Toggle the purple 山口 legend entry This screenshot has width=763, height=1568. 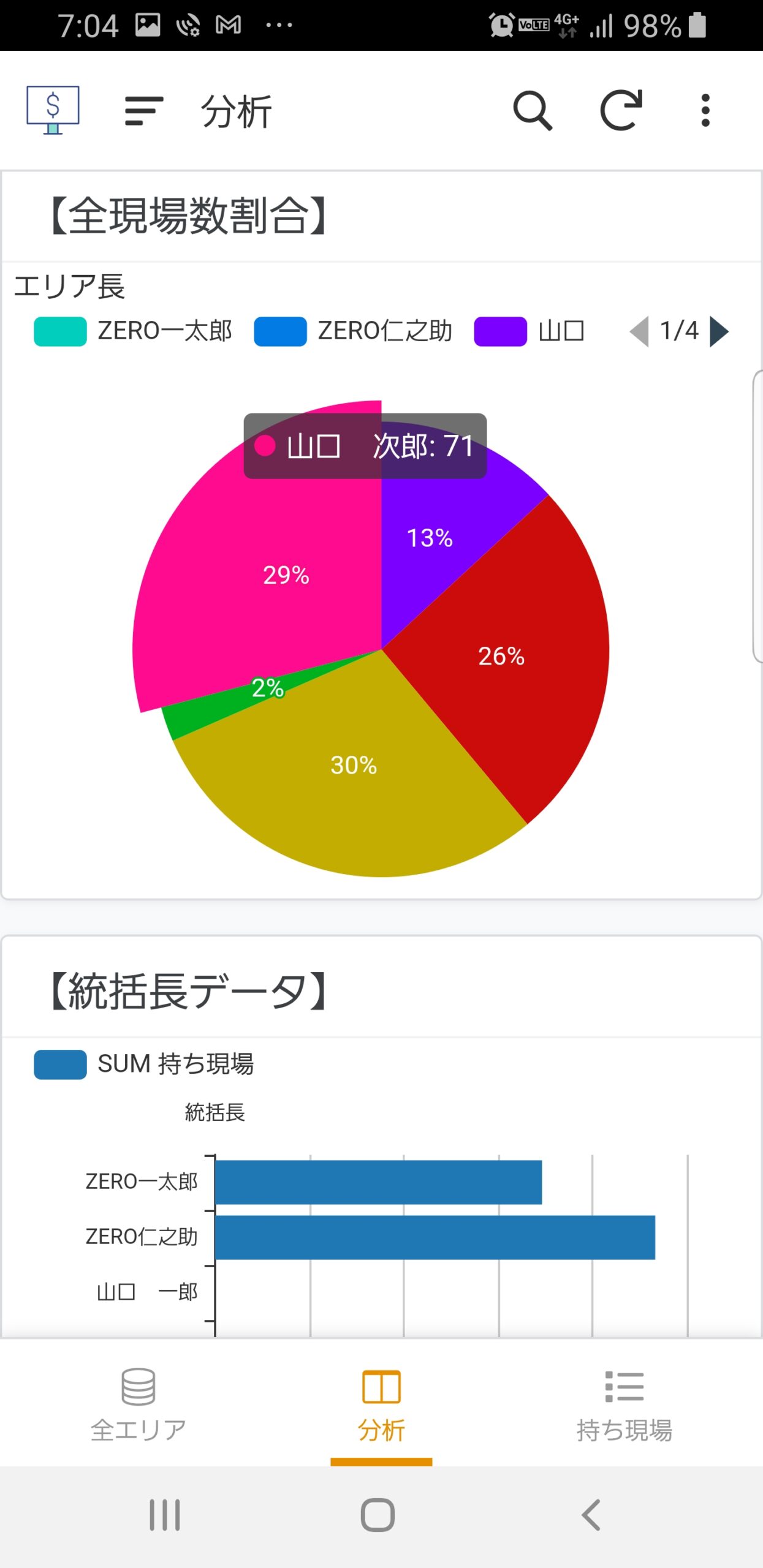pos(530,331)
